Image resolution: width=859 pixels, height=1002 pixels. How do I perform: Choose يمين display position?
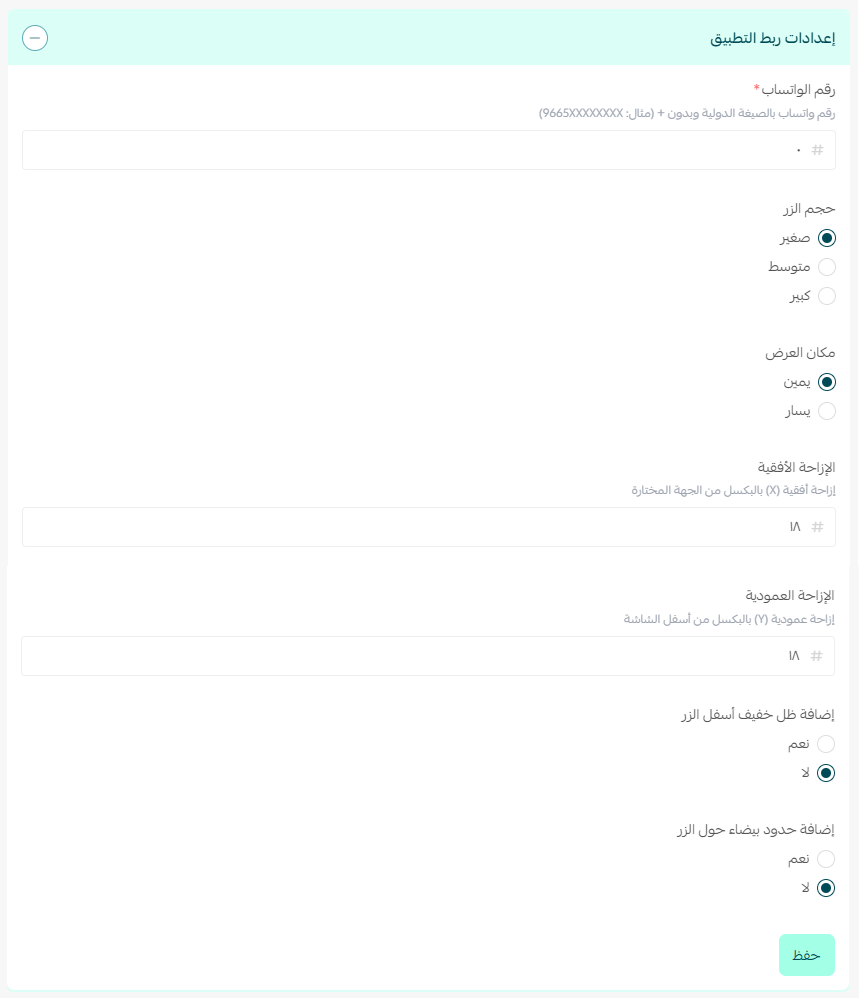click(x=826, y=382)
